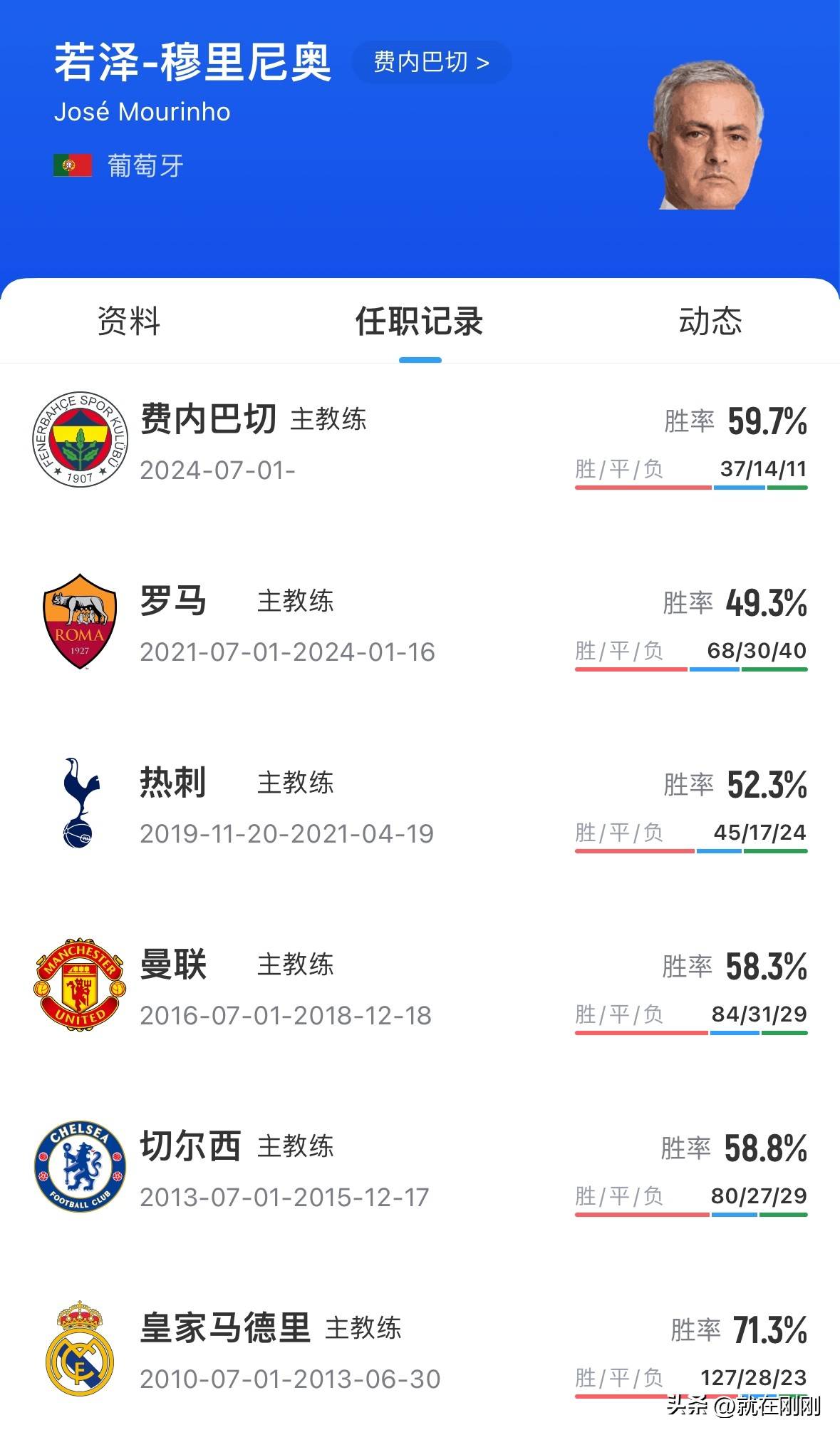
Task: Select the Roma club badge
Action: (x=79, y=622)
